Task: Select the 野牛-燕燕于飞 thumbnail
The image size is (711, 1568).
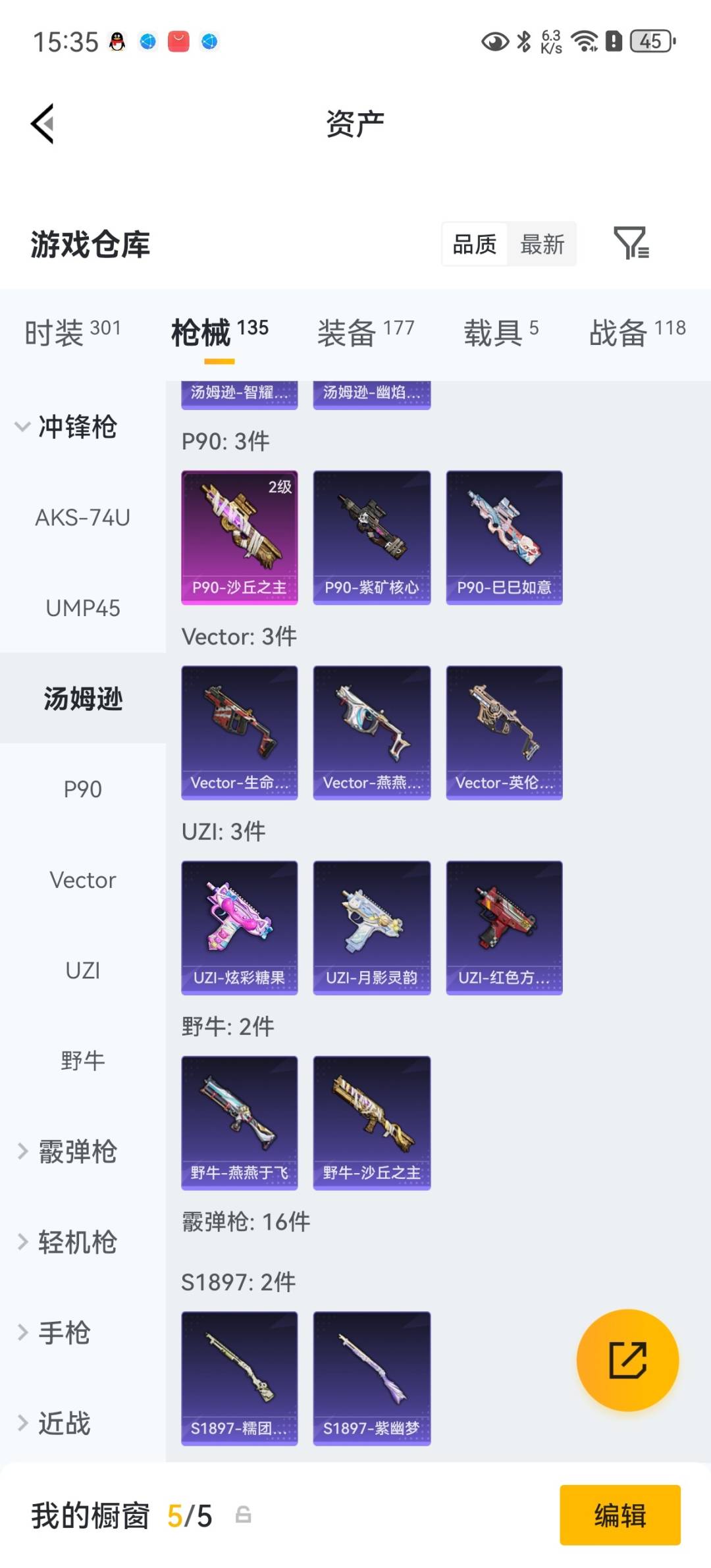Action: pyautogui.click(x=240, y=1119)
